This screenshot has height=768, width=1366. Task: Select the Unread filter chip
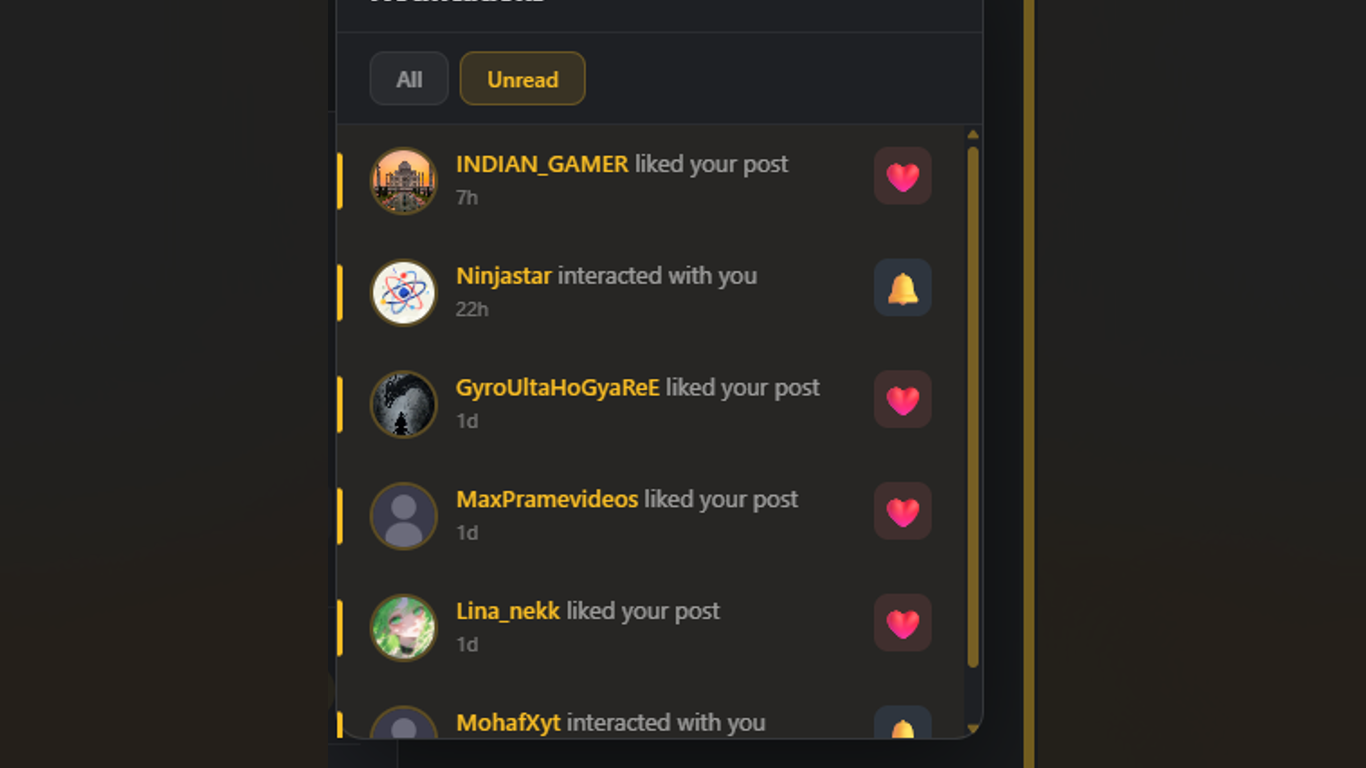tap(522, 79)
